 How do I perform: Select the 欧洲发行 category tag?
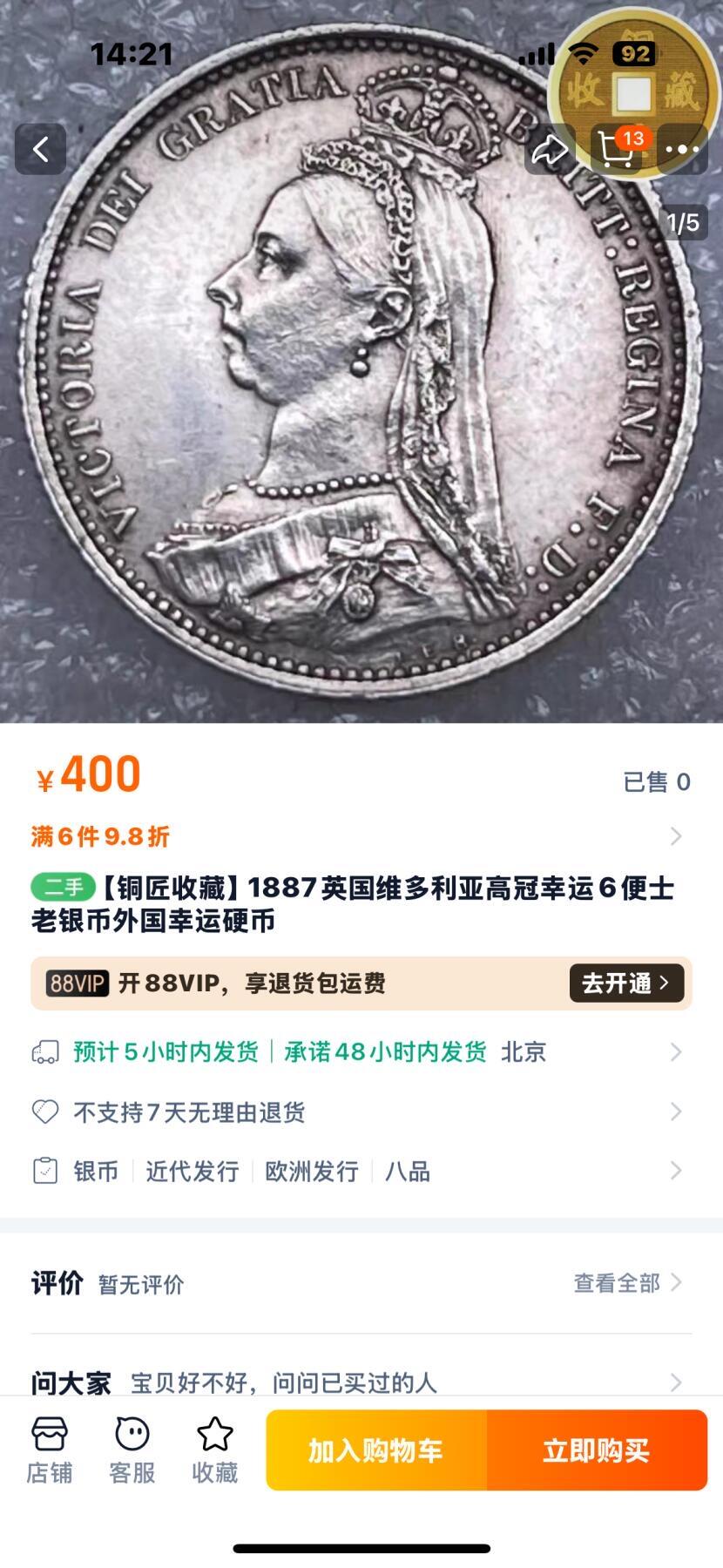pos(311,1172)
